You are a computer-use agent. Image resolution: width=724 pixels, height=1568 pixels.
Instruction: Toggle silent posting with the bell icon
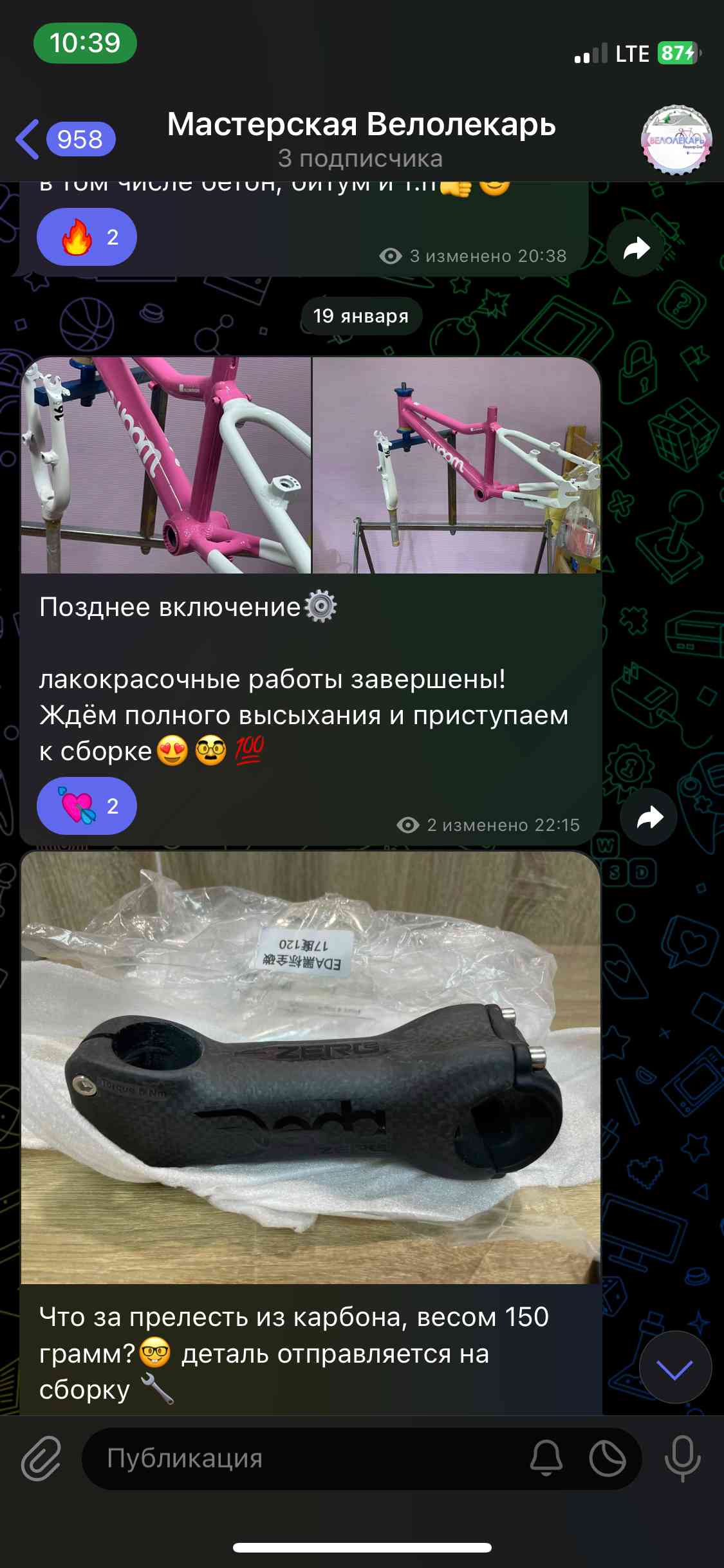click(x=546, y=1458)
